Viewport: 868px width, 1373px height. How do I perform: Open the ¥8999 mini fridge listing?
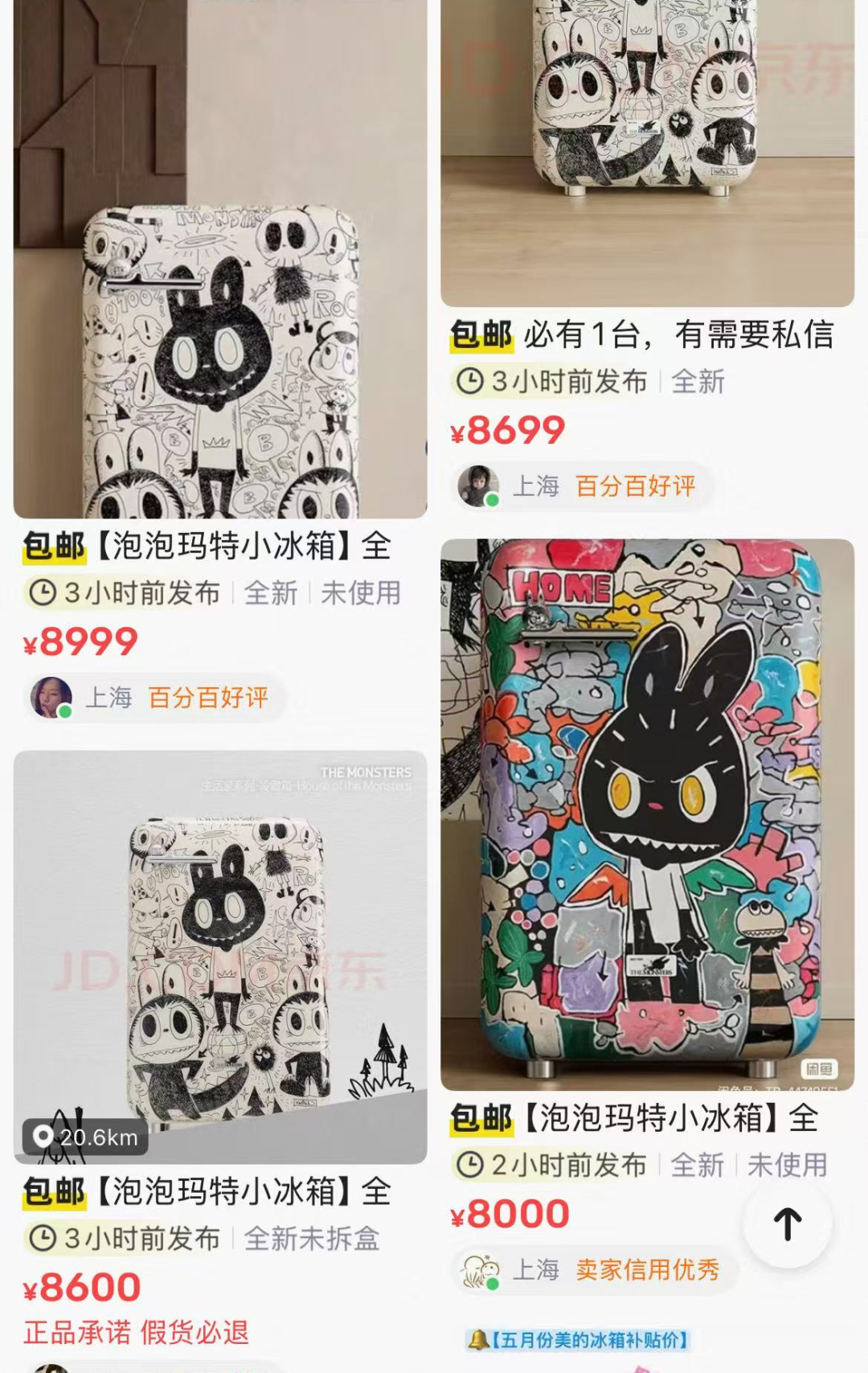click(220, 322)
